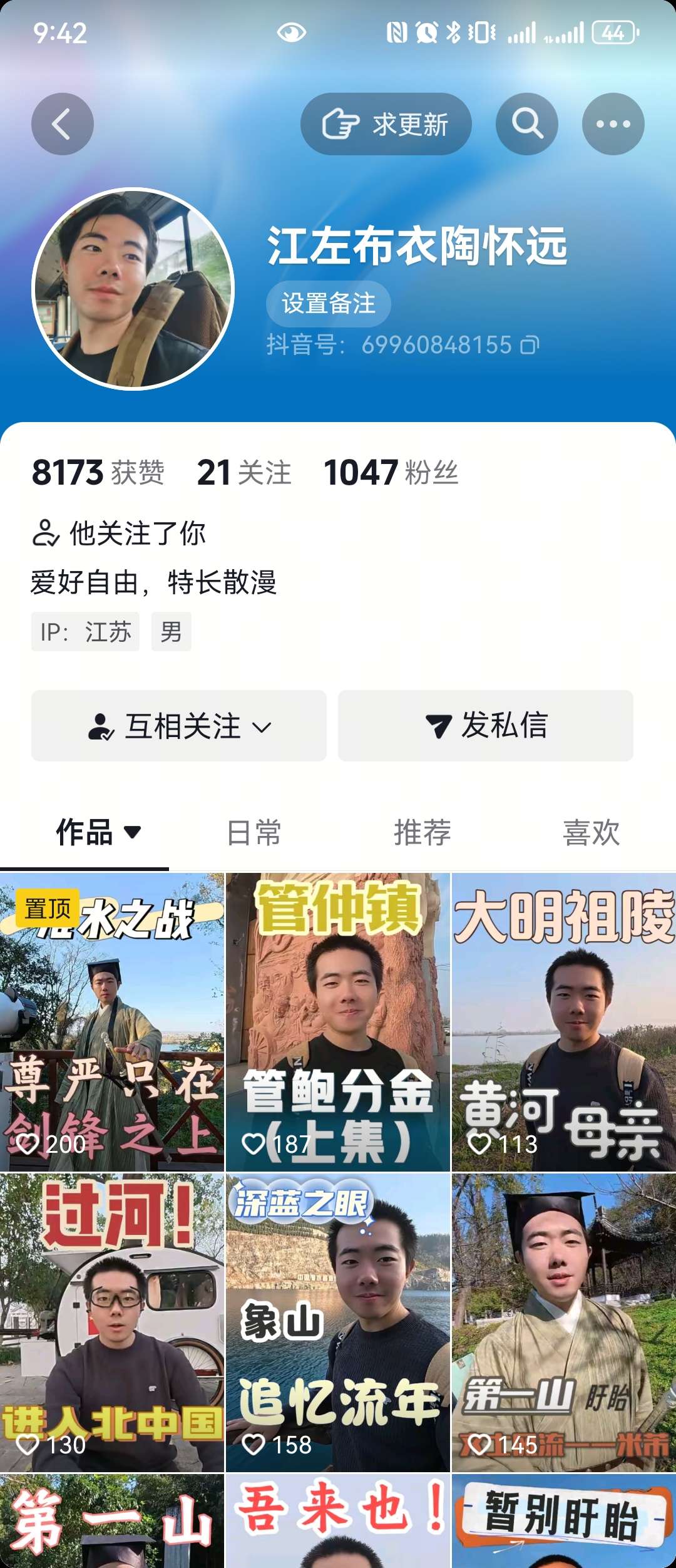Search this user's videos
Screen dimensions: 676x1568
click(527, 124)
